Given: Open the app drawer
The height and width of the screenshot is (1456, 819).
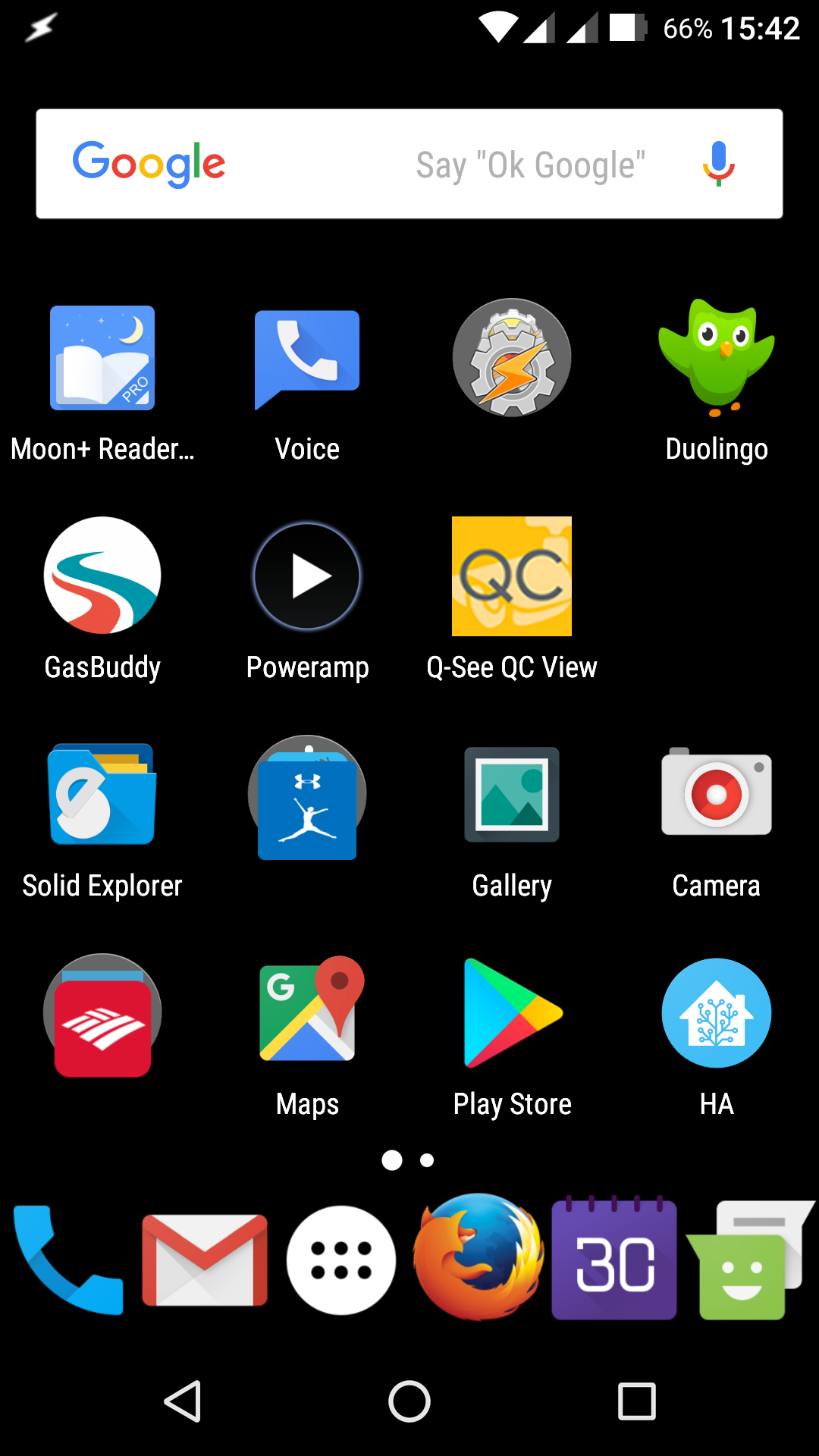Looking at the screenshot, I should tap(341, 1260).
